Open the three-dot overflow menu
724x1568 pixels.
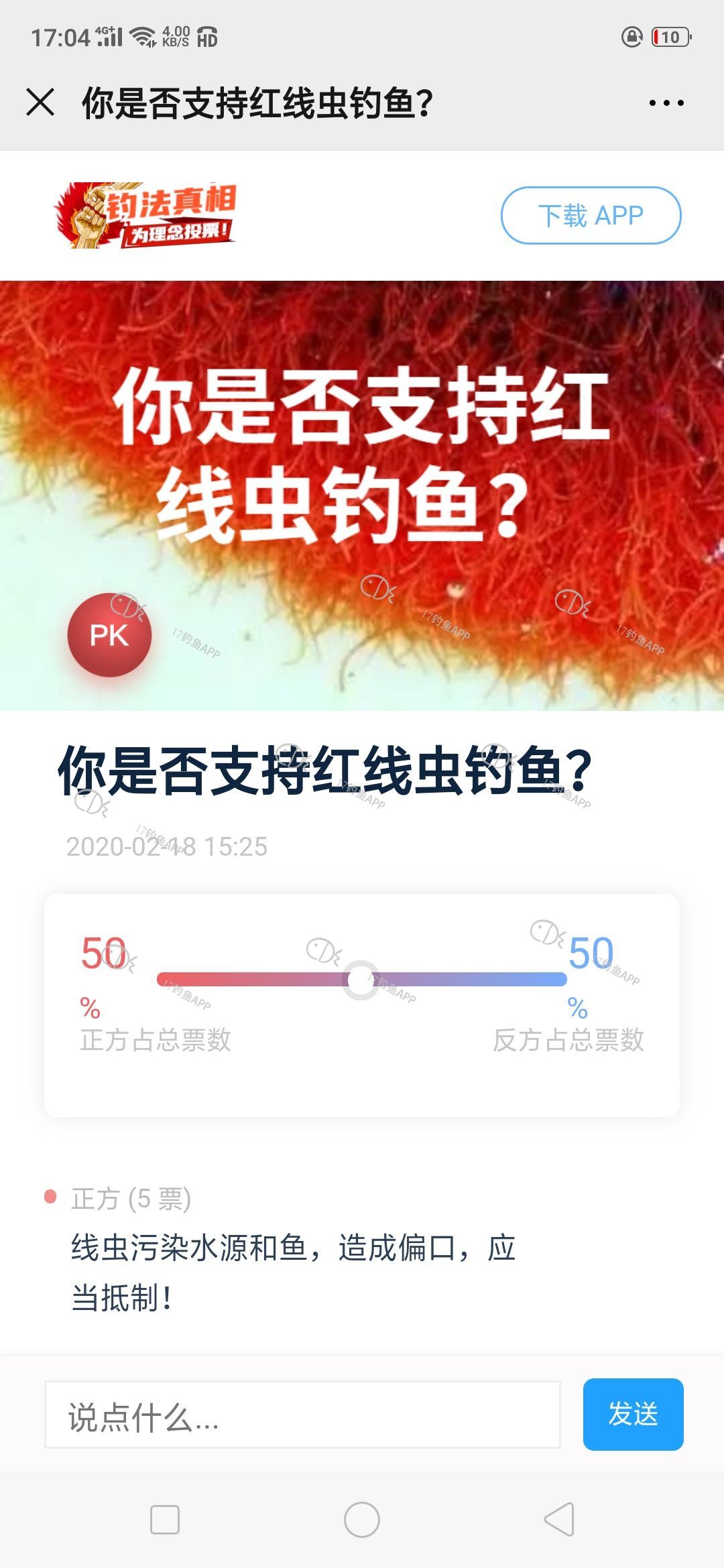coord(666,103)
